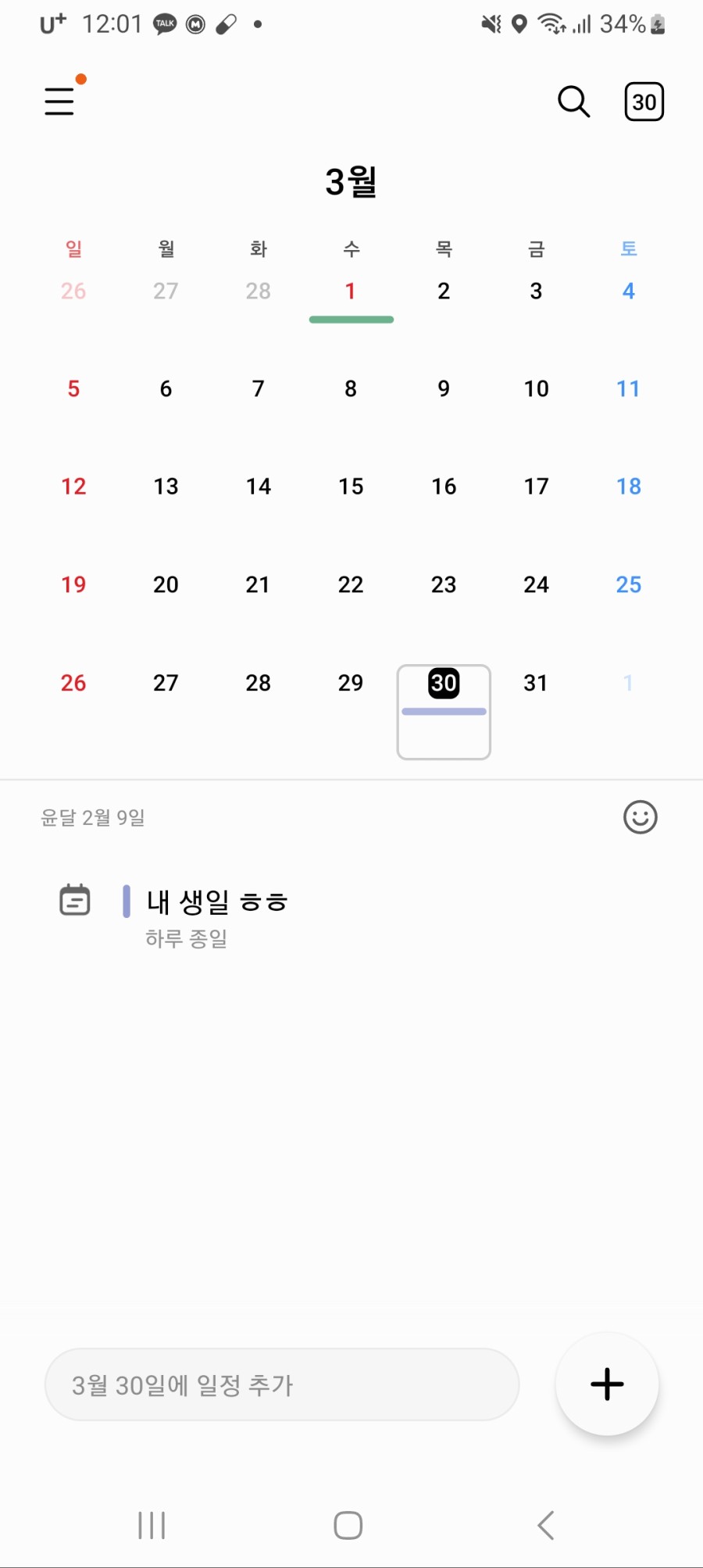
Task: Go back using system back button
Action: tap(546, 1525)
